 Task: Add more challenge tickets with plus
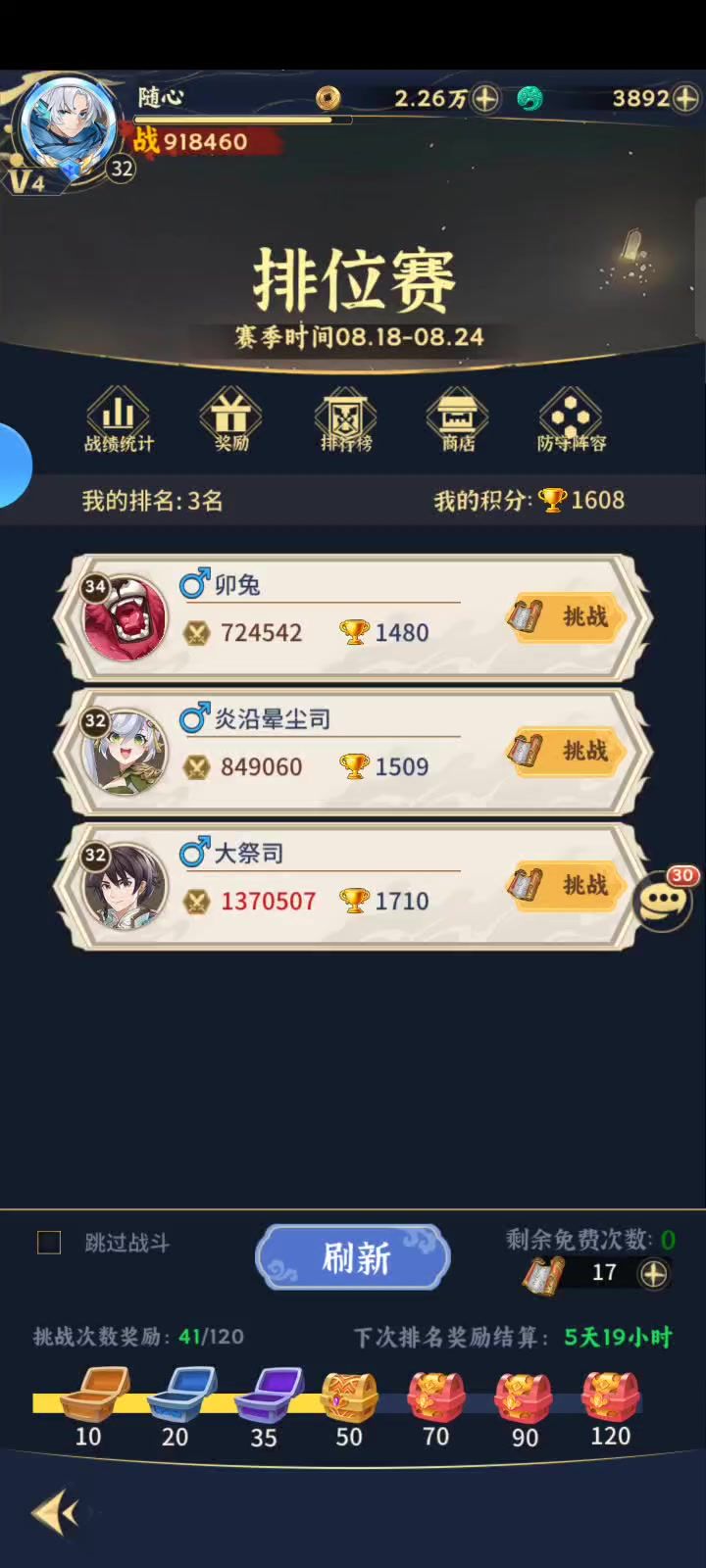coord(653,1274)
